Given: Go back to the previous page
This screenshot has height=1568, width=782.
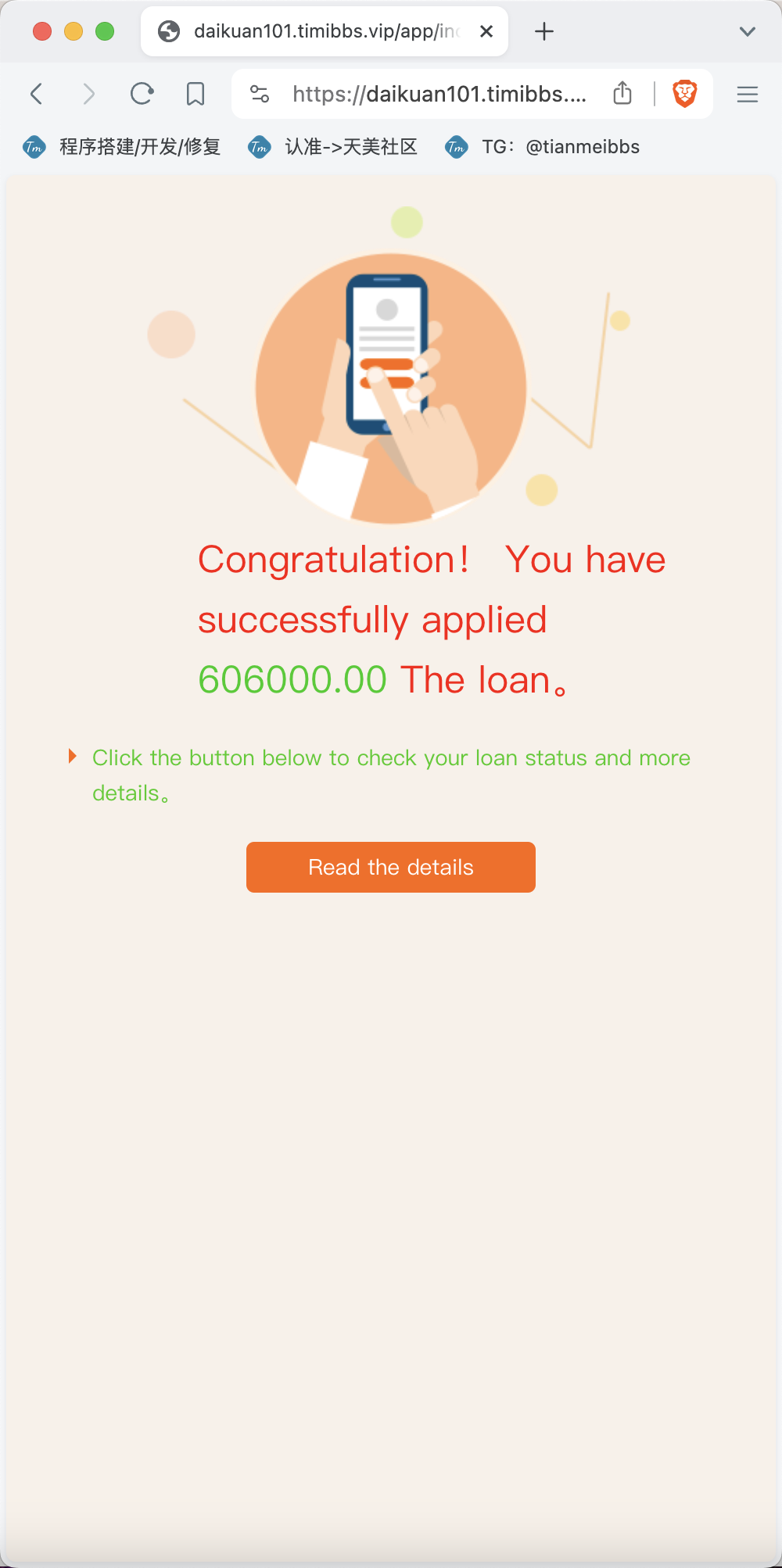Looking at the screenshot, I should pos(36,94).
